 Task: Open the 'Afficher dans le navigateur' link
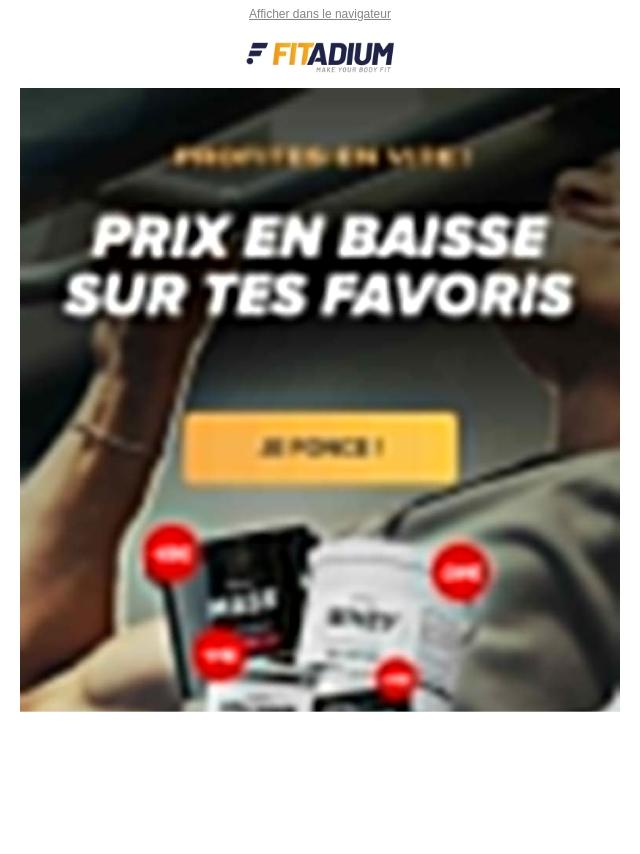[319, 15]
